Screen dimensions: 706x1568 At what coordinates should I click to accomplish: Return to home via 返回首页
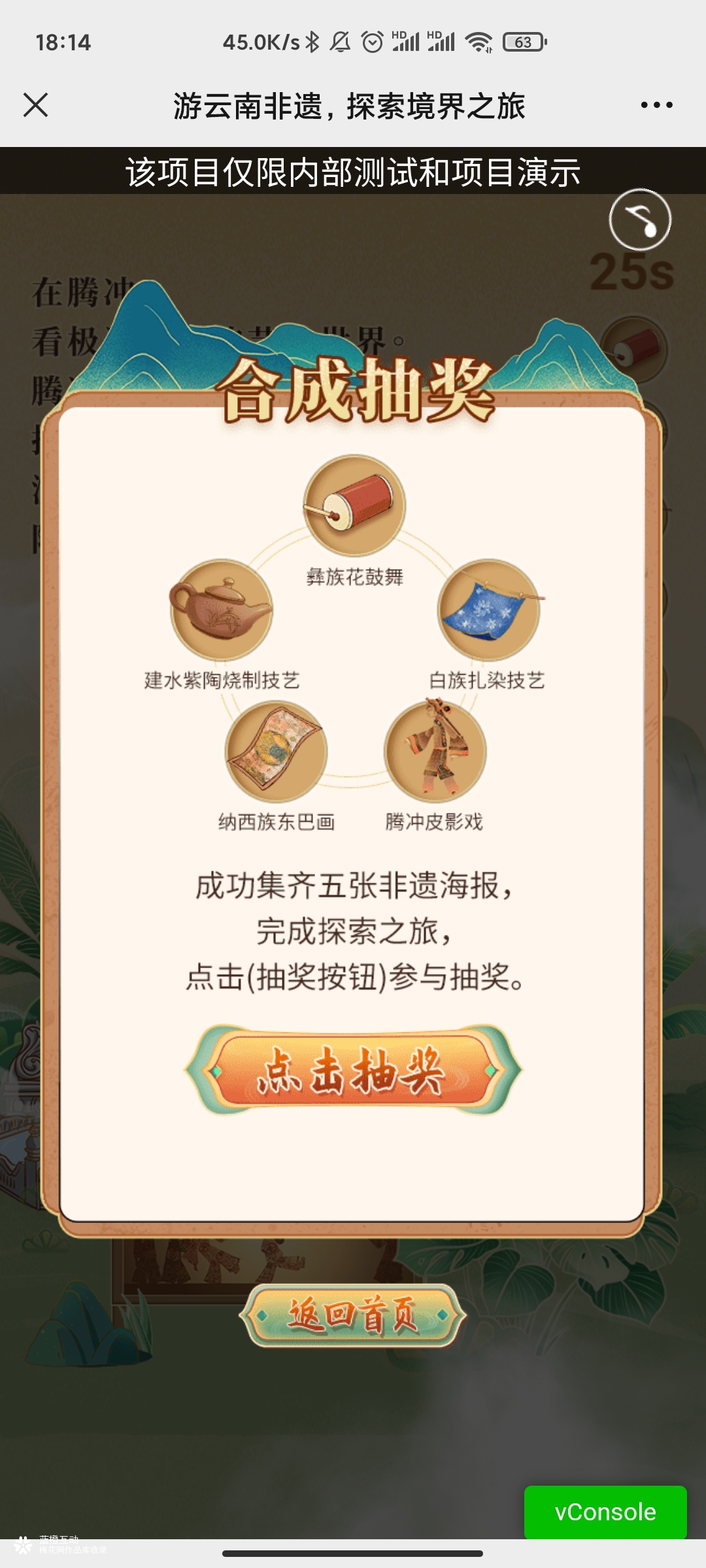click(x=353, y=1315)
